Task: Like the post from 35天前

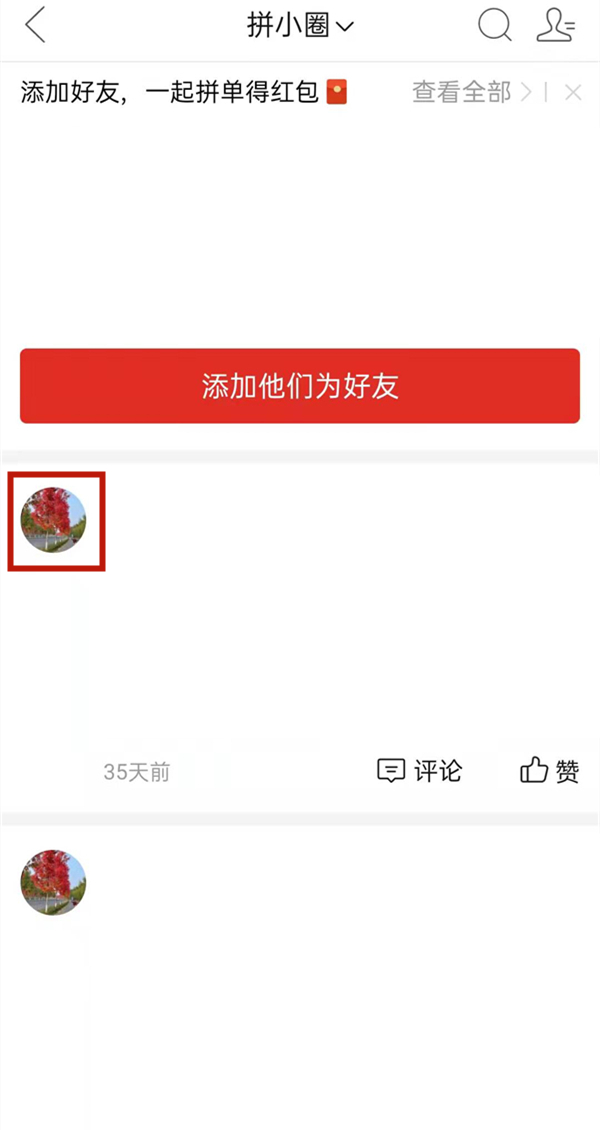Action: [550, 771]
